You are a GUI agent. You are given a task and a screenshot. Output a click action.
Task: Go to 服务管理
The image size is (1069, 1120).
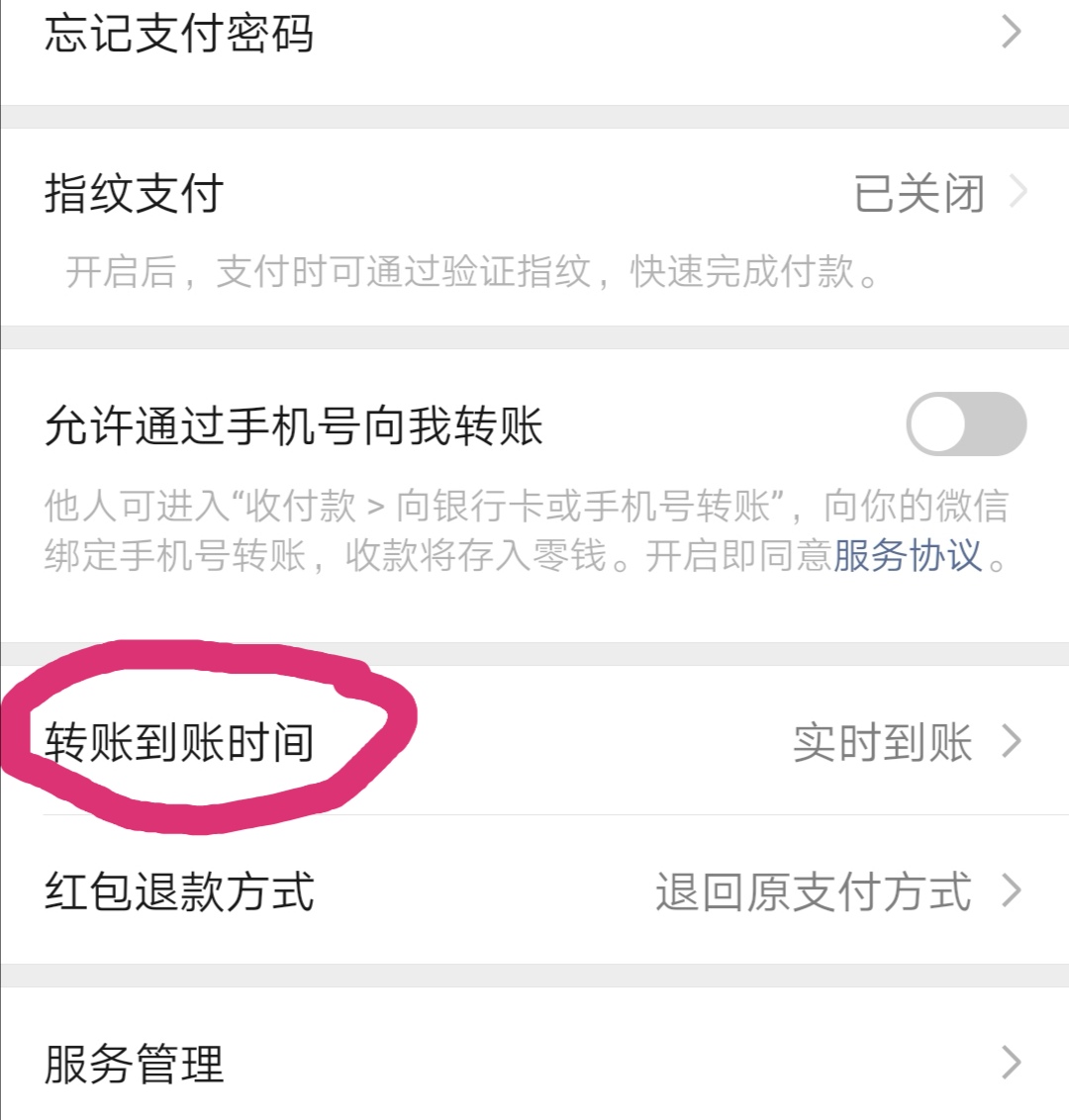pos(534,1064)
